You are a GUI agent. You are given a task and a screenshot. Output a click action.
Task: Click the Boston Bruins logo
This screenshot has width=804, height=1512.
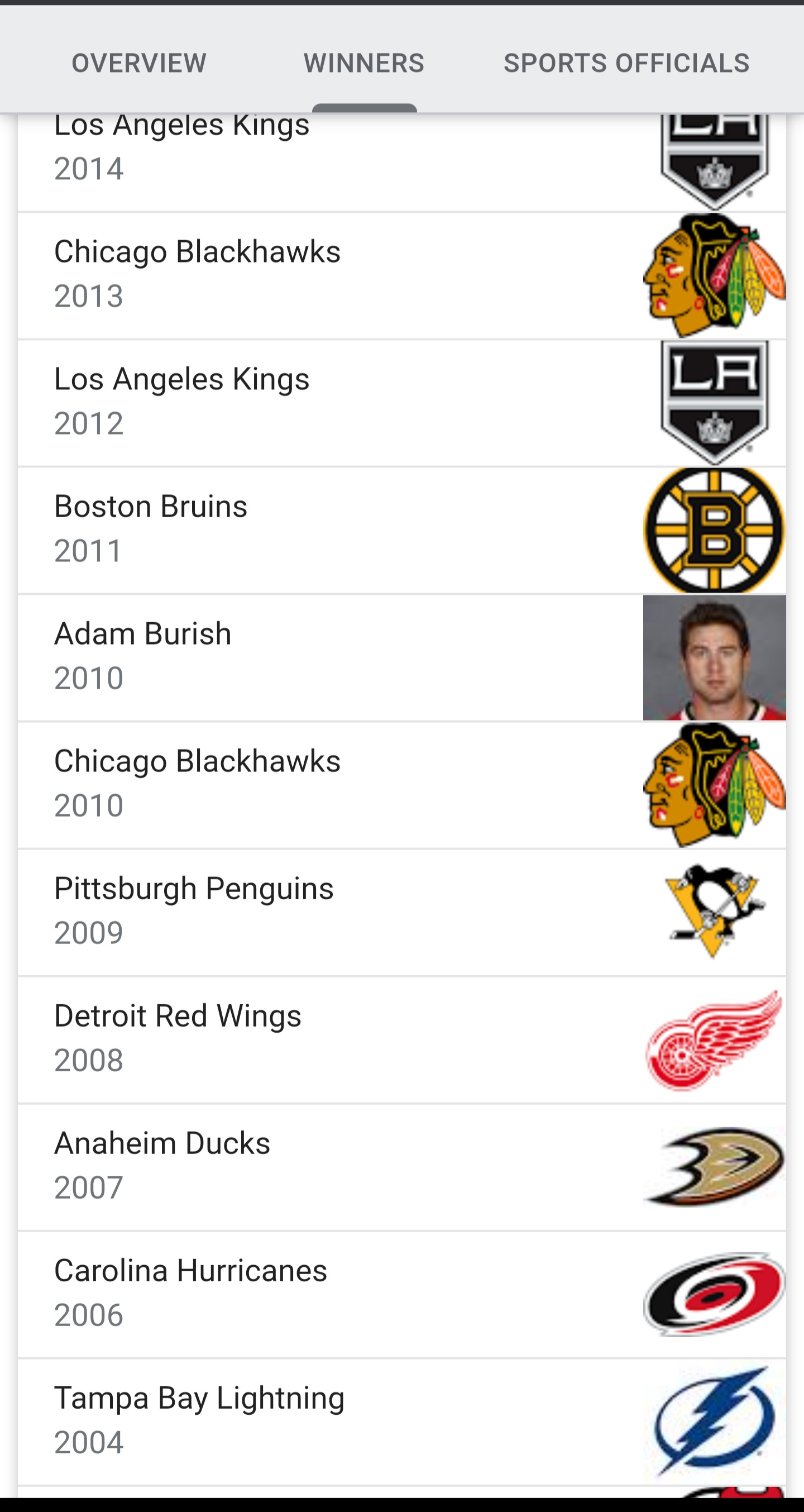coord(714,528)
